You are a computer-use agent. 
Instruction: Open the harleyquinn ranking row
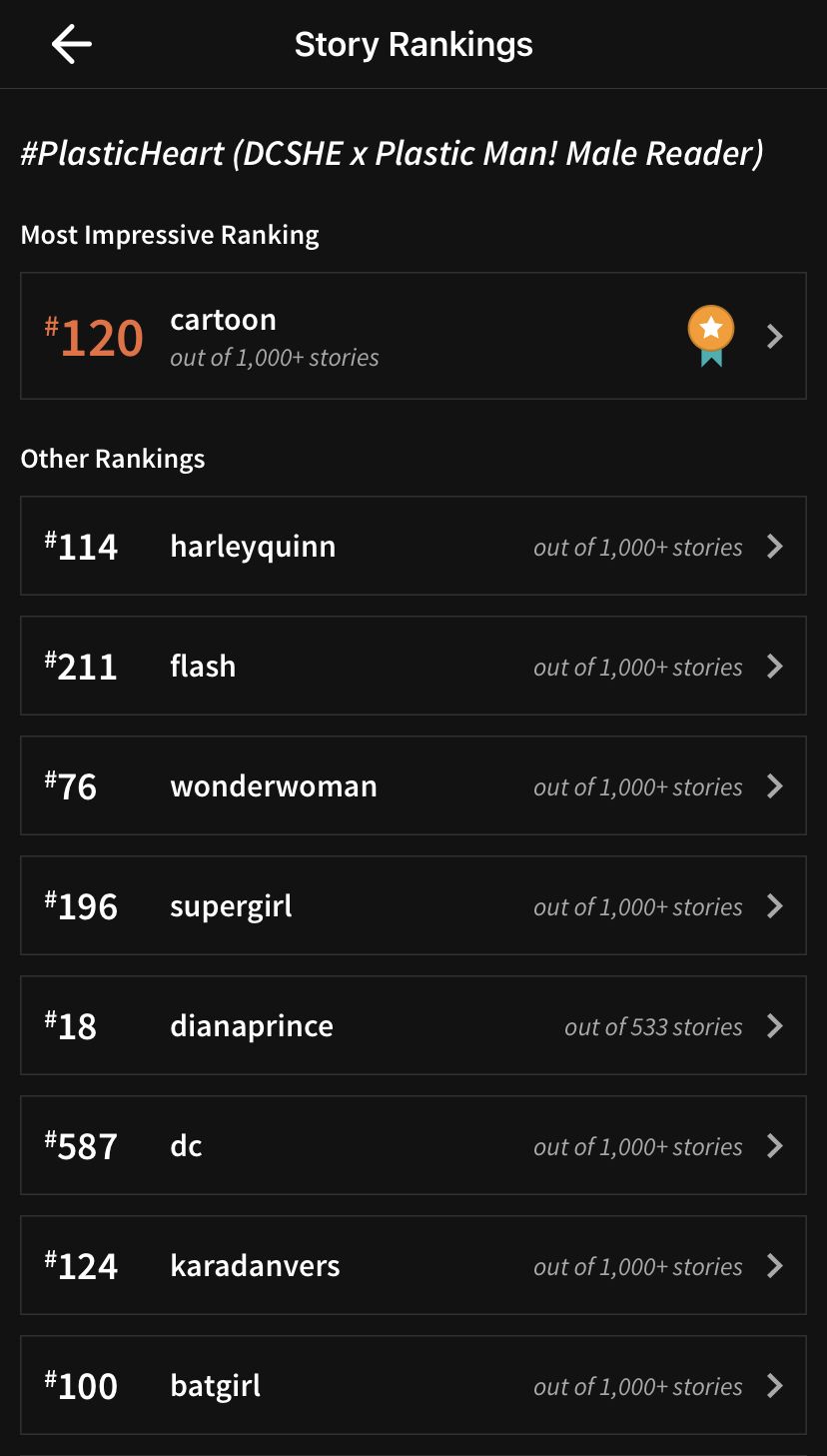[413, 546]
